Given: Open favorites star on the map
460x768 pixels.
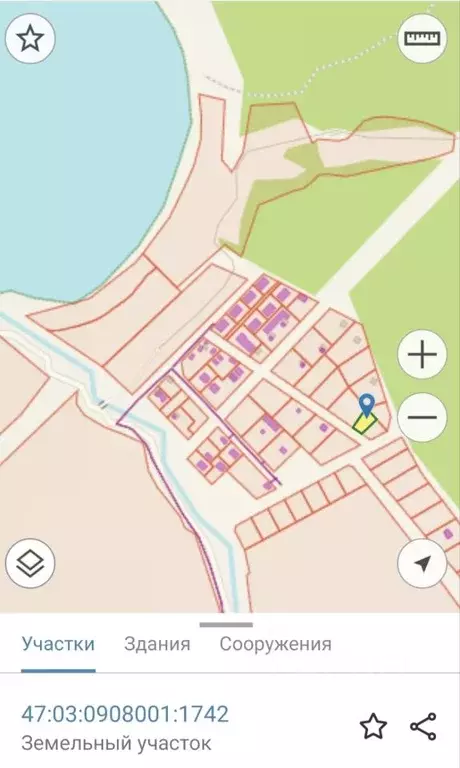Looking at the screenshot, I should coord(30,38).
